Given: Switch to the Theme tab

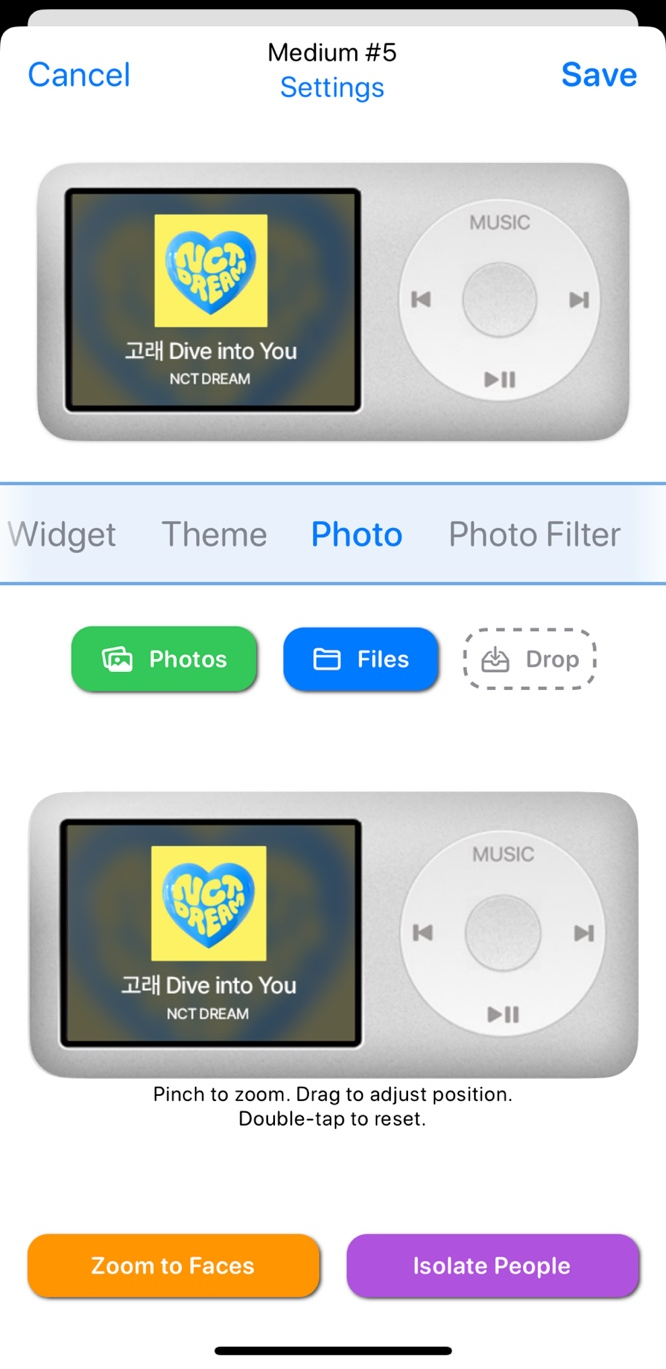Looking at the screenshot, I should (214, 534).
